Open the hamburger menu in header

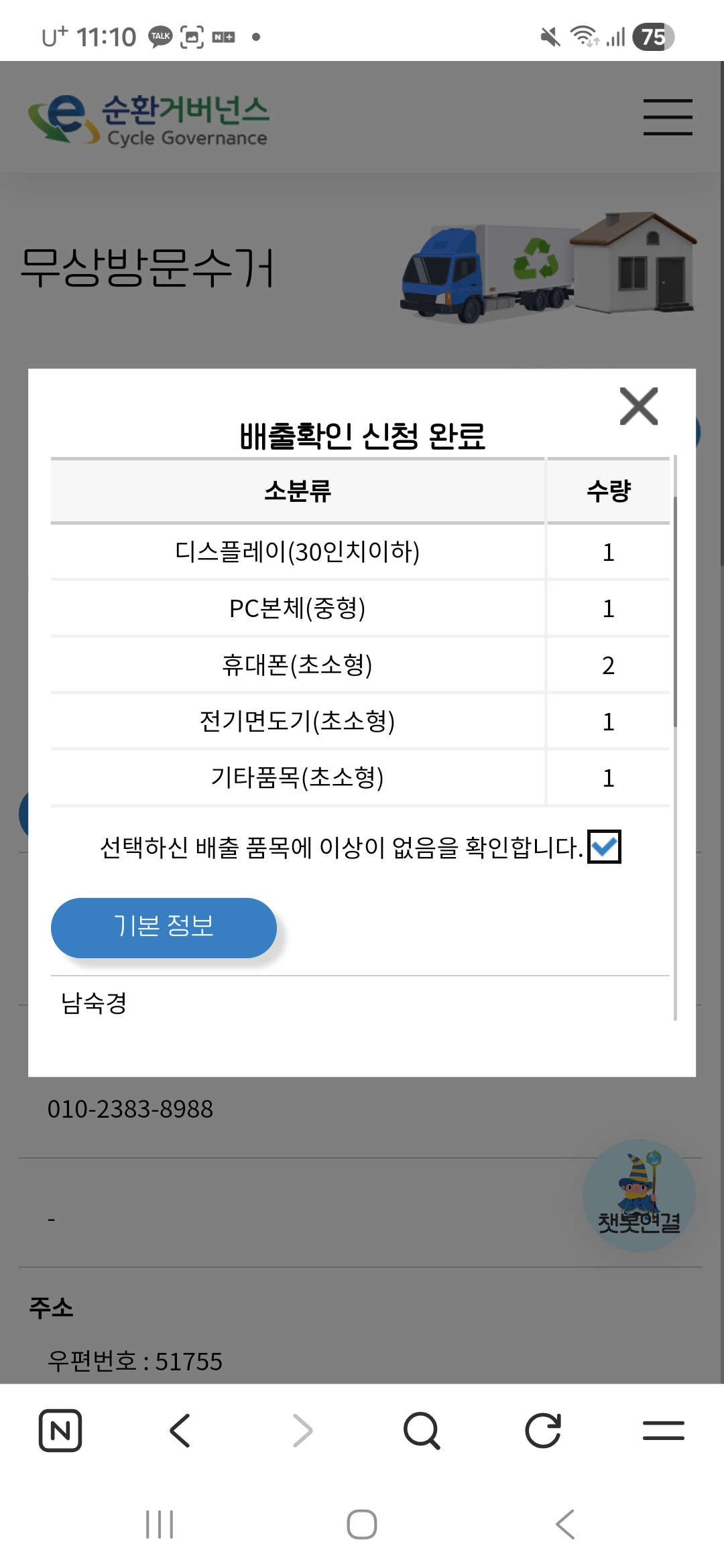pyautogui.click(x=667, y=117)
